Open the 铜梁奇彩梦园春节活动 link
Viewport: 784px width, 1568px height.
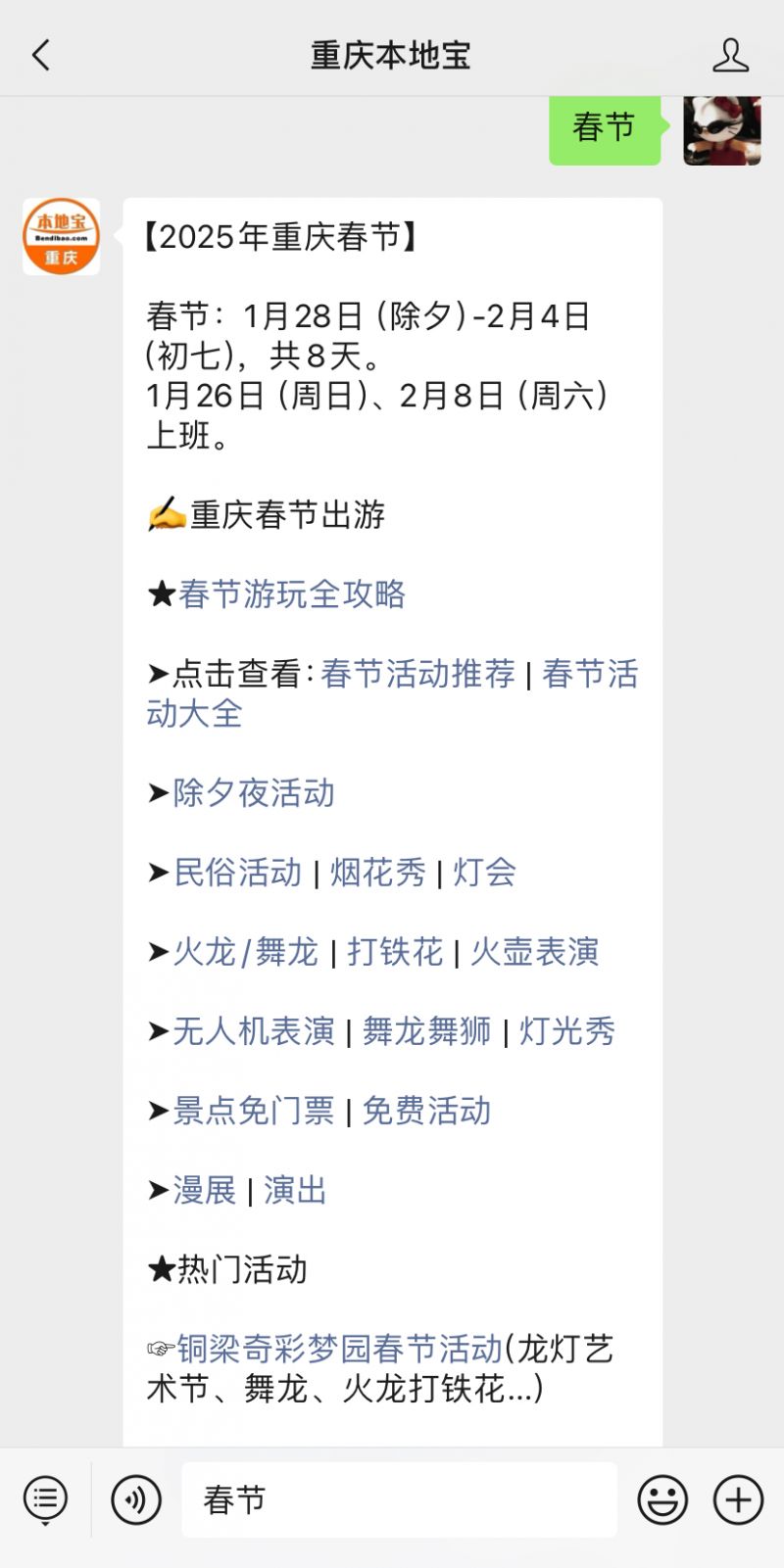coord(340,1349)
